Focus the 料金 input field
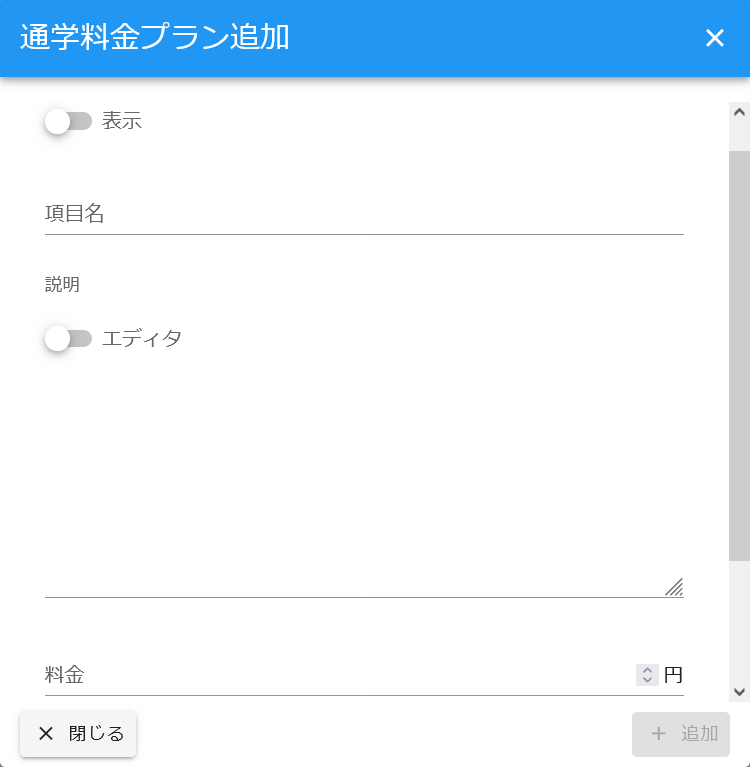Screen dimensions: 750x767 click(x=338, y=675)
